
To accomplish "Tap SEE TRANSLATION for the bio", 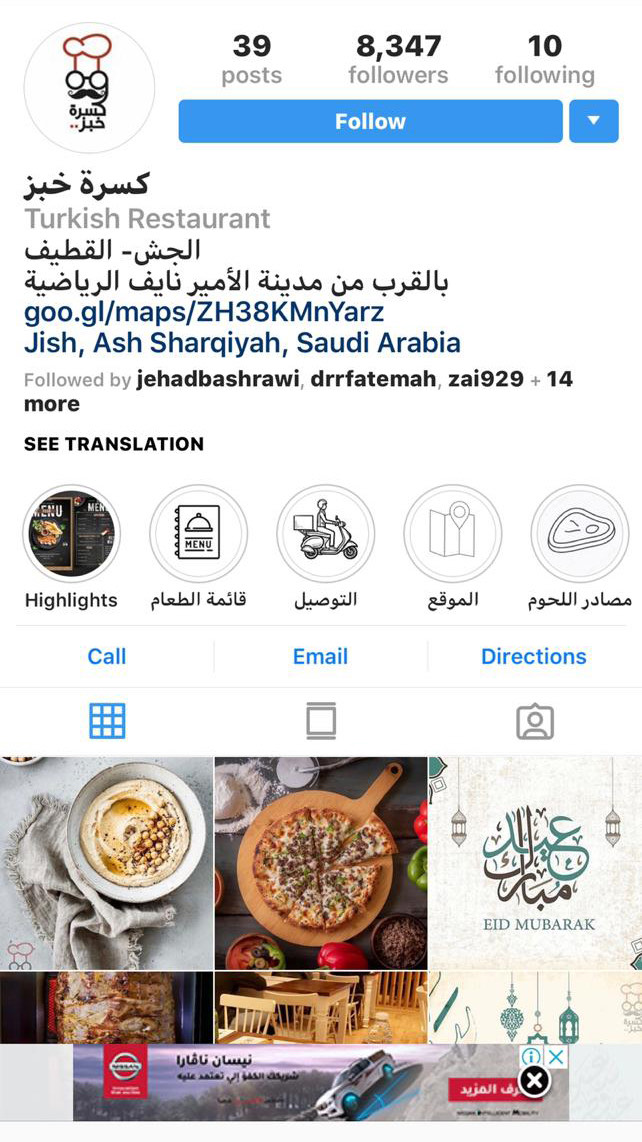I will click(114, 444).
